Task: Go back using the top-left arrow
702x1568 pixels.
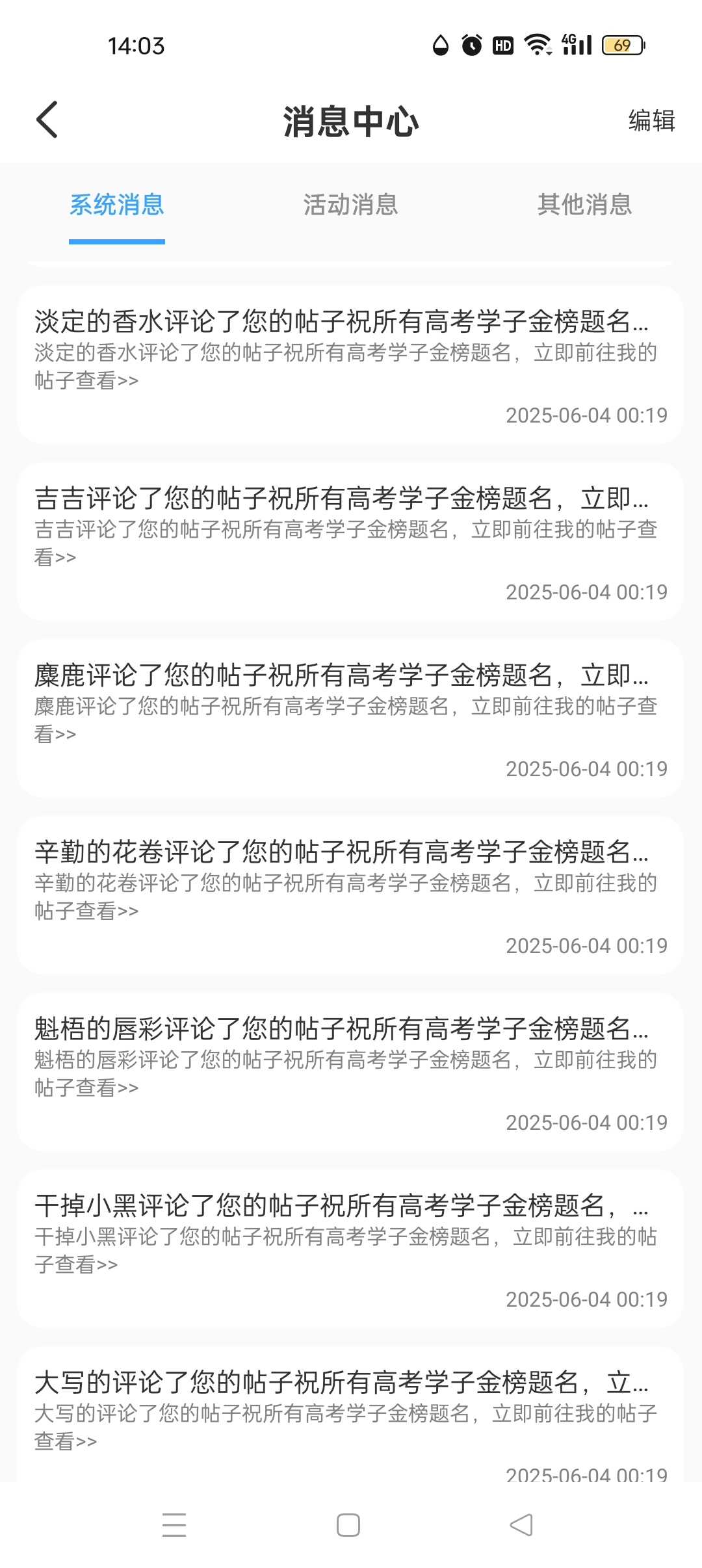Action: pyautogui.click(x=47, y=120)
